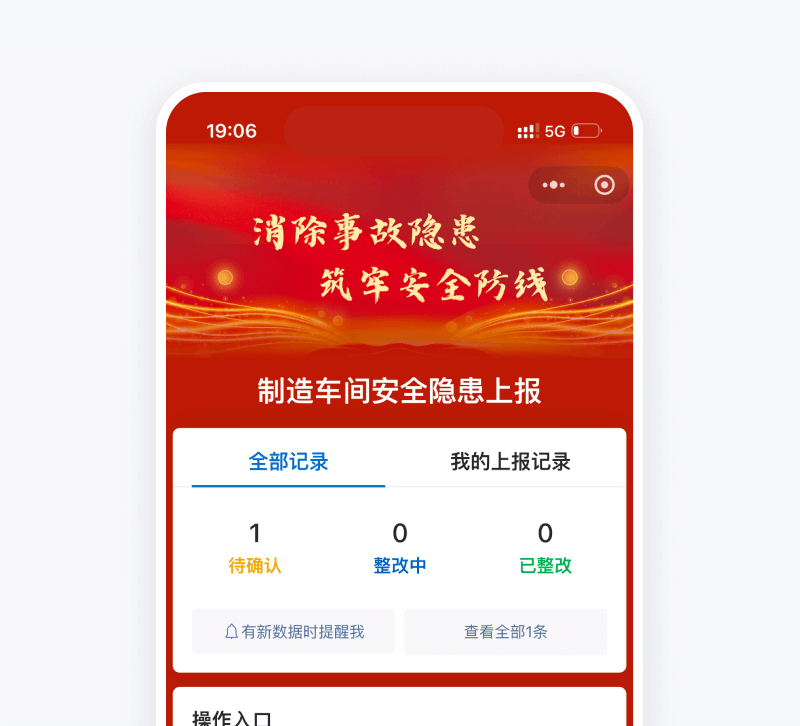The width and height of the screenshot is (800, 726).
Task: Tap 有新数据时提醒我 button
Action: point(293,632)
